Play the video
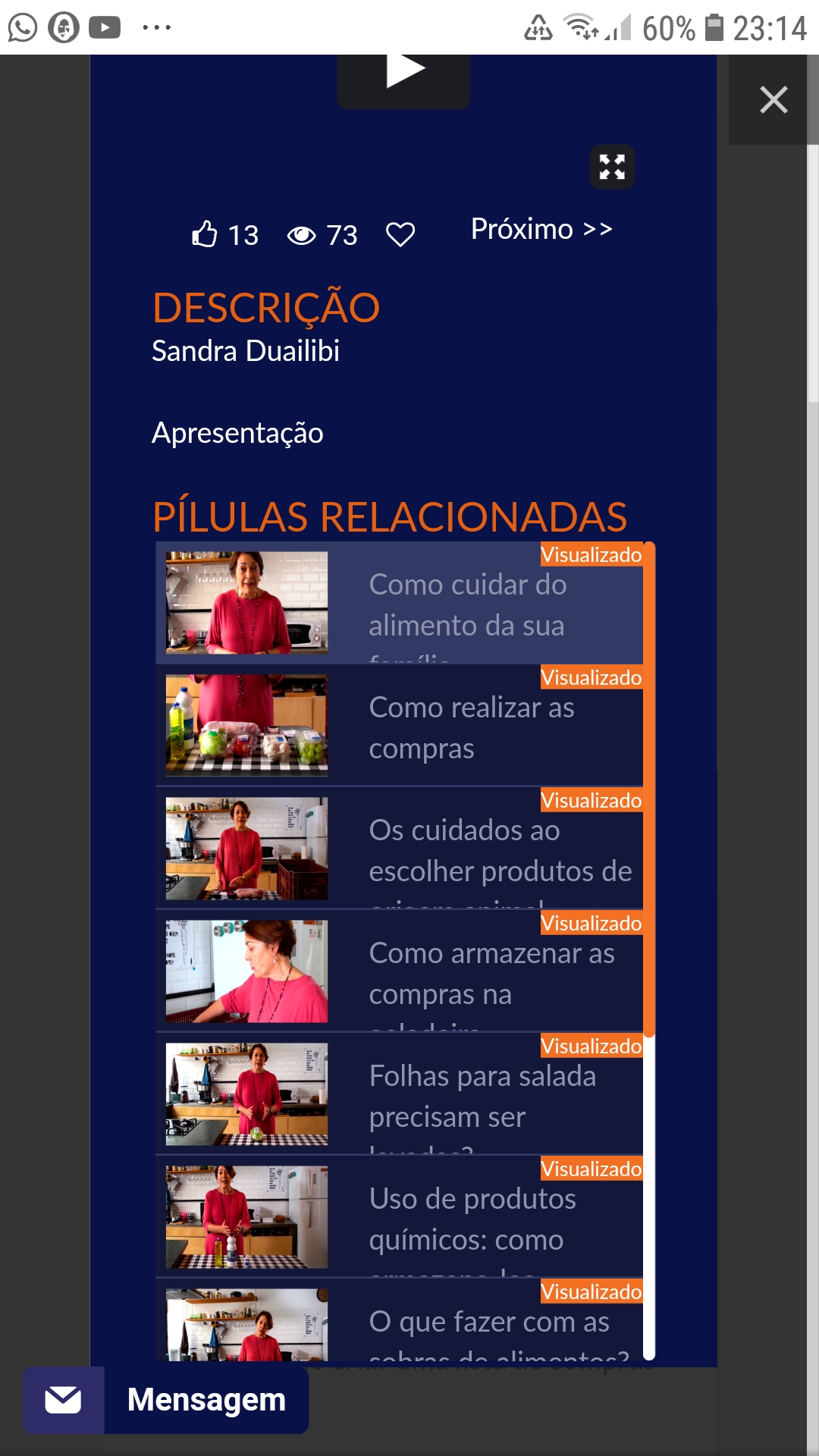 (403, 76)
